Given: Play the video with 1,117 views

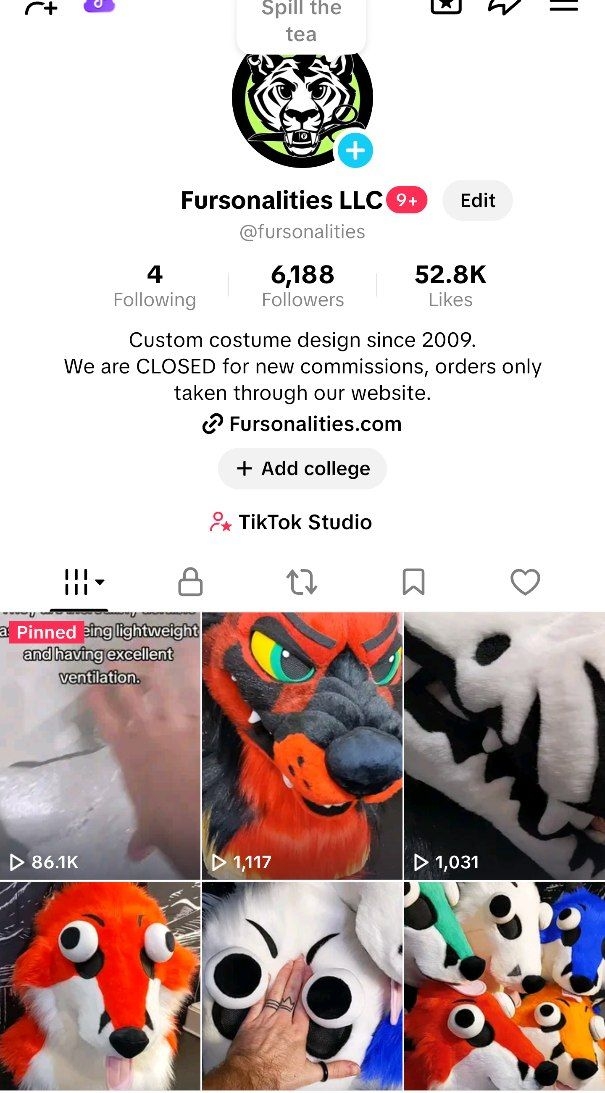Looking at the screenshot, I should (x=302, y=745).
